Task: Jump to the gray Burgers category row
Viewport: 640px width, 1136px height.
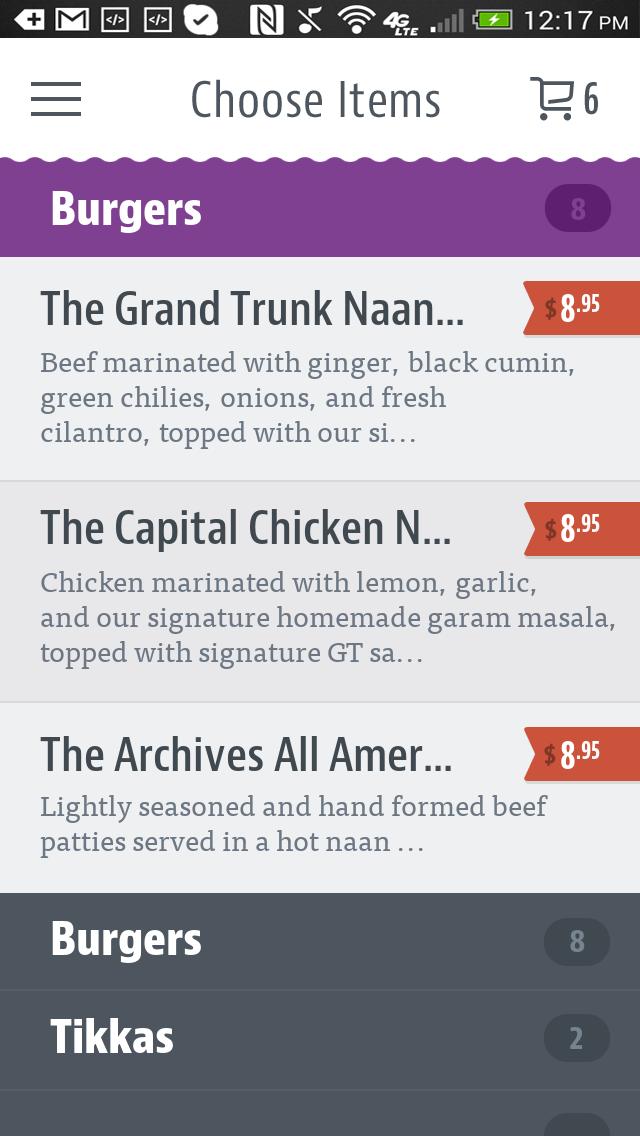Action: [320, 941]
